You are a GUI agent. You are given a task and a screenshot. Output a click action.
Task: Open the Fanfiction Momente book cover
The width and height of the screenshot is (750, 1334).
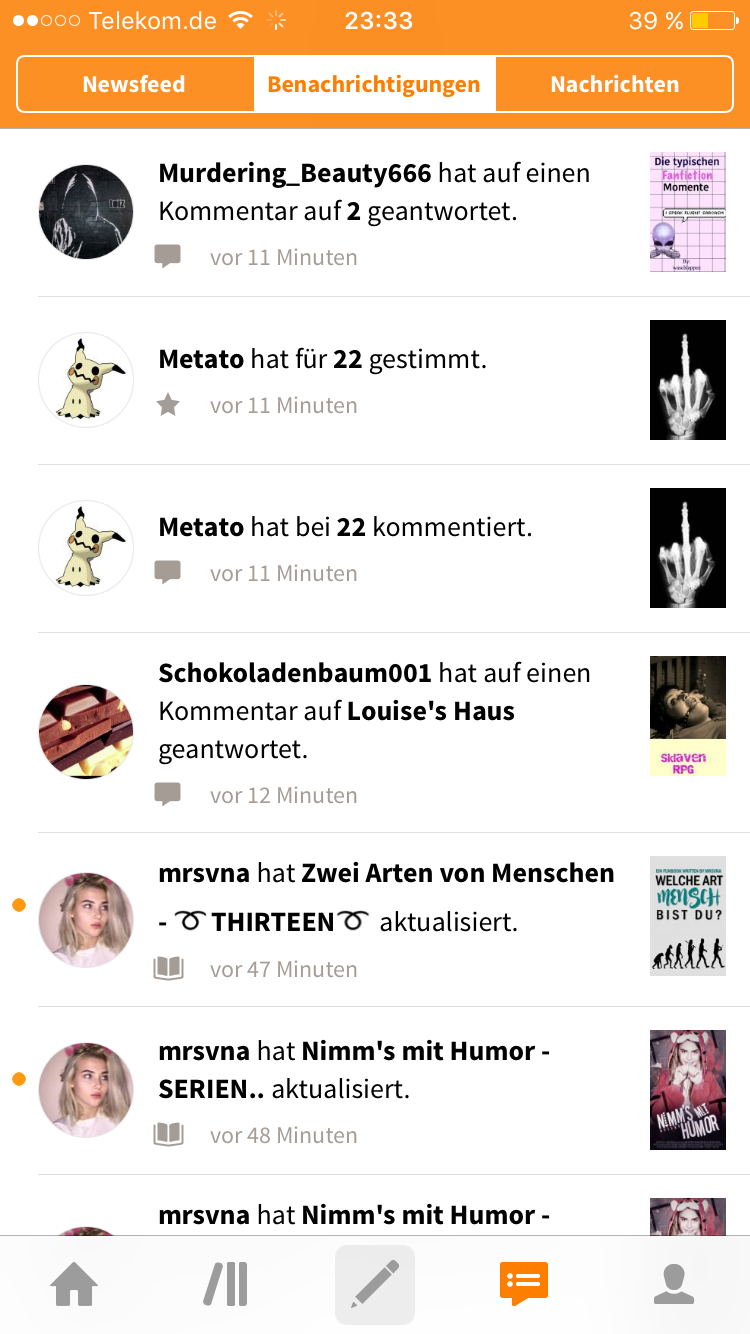point(687,212)
